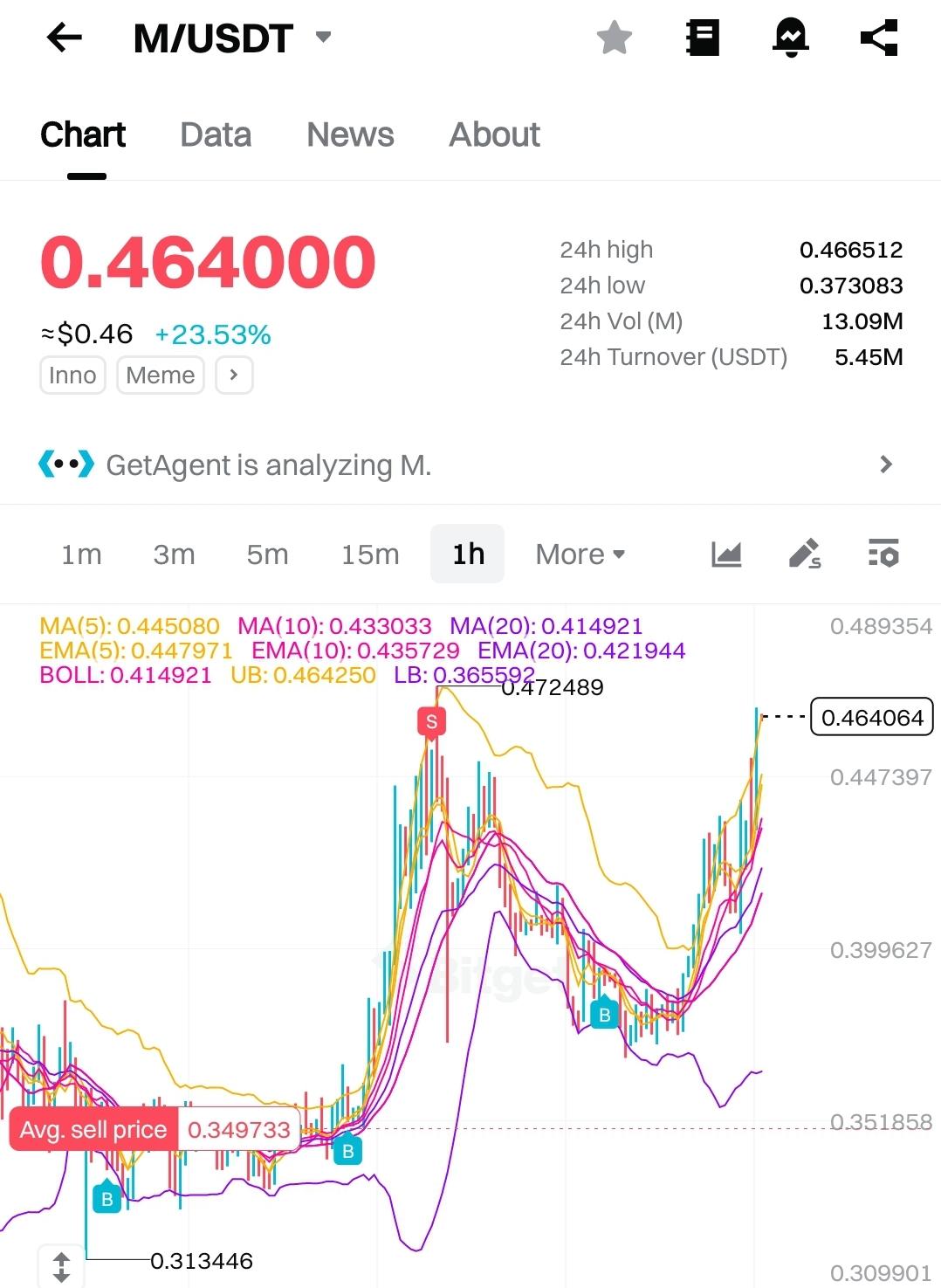Tap the Meme tag chip
This screenshot has height=1288, width=941.
pyautogui.click(x=161, y=375)
